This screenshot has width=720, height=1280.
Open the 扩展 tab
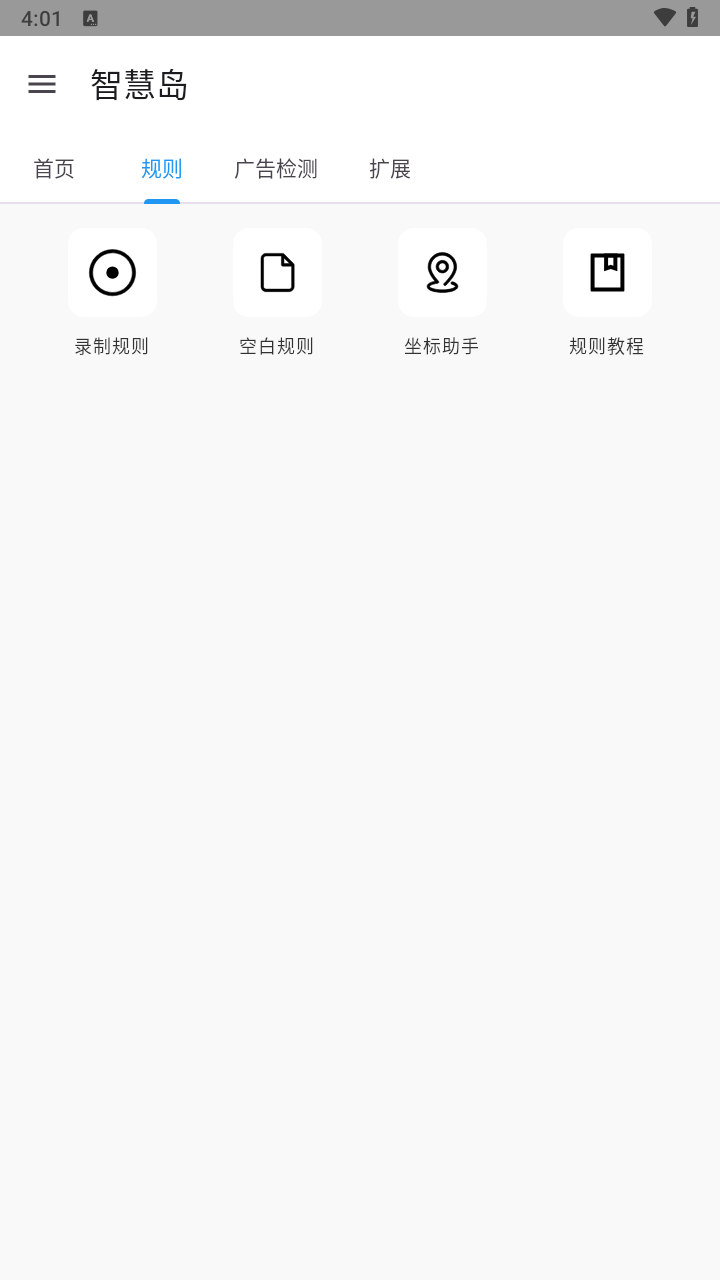point(390,169)
